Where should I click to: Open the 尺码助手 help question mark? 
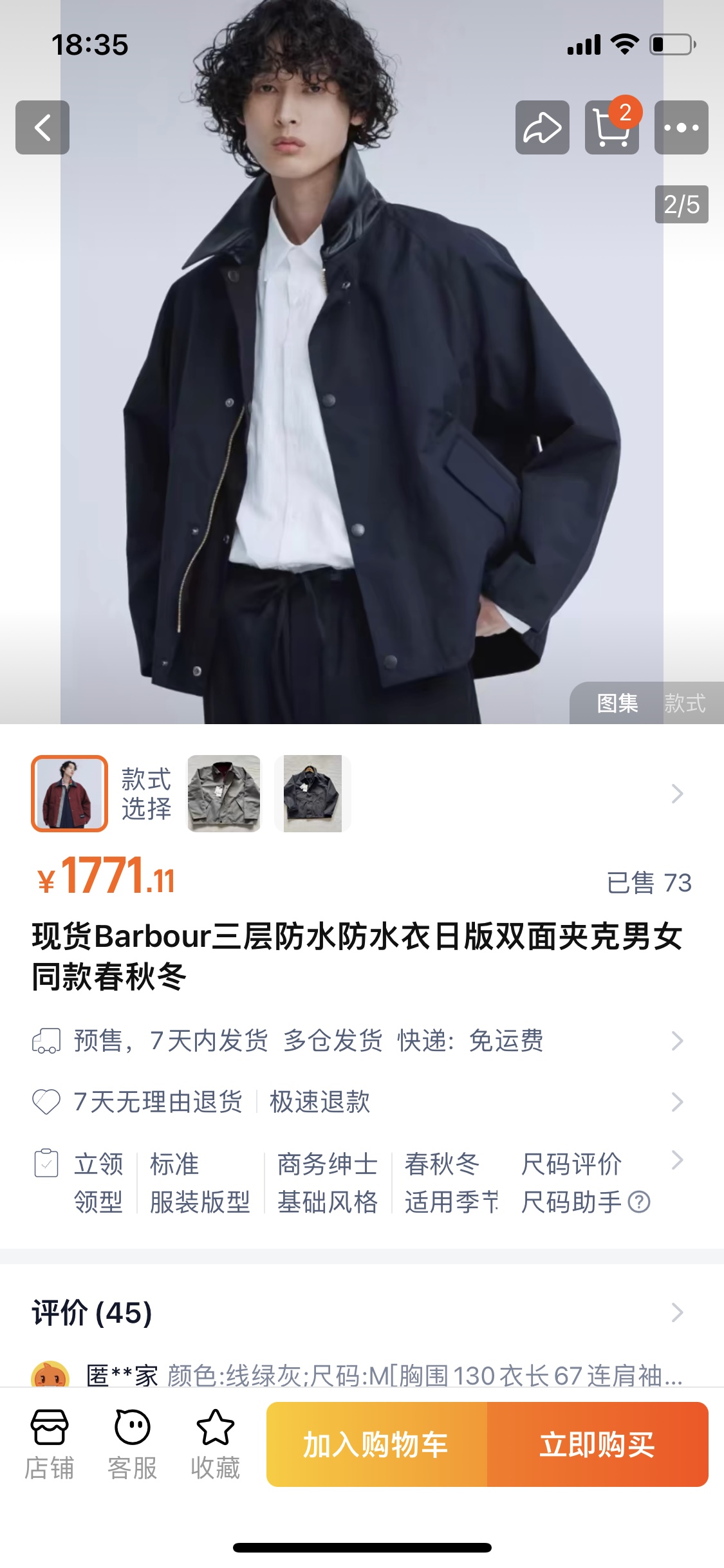[639, 1202]
